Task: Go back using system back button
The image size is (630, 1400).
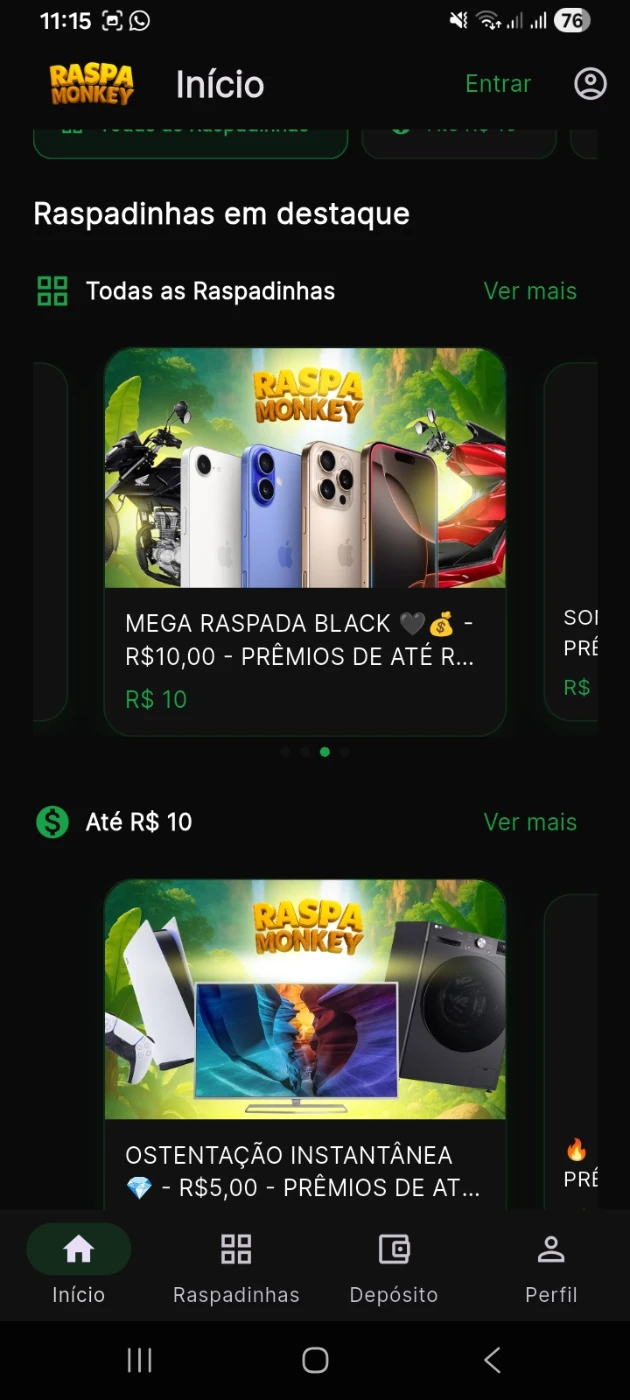Action: tap(492, 1359)
